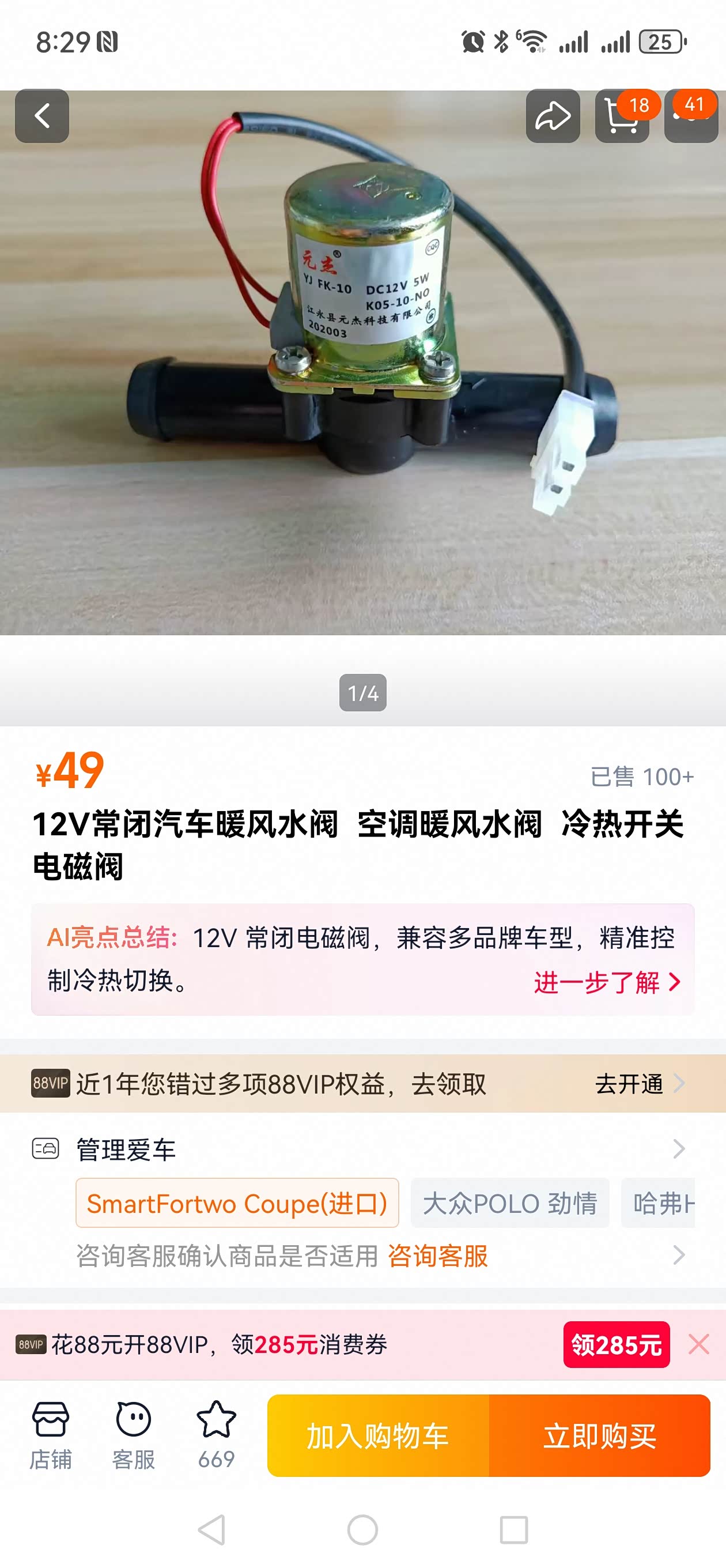Tap the orange 咨询客服 link
Screen dimensions: 726x1568
pos(437,1255)
